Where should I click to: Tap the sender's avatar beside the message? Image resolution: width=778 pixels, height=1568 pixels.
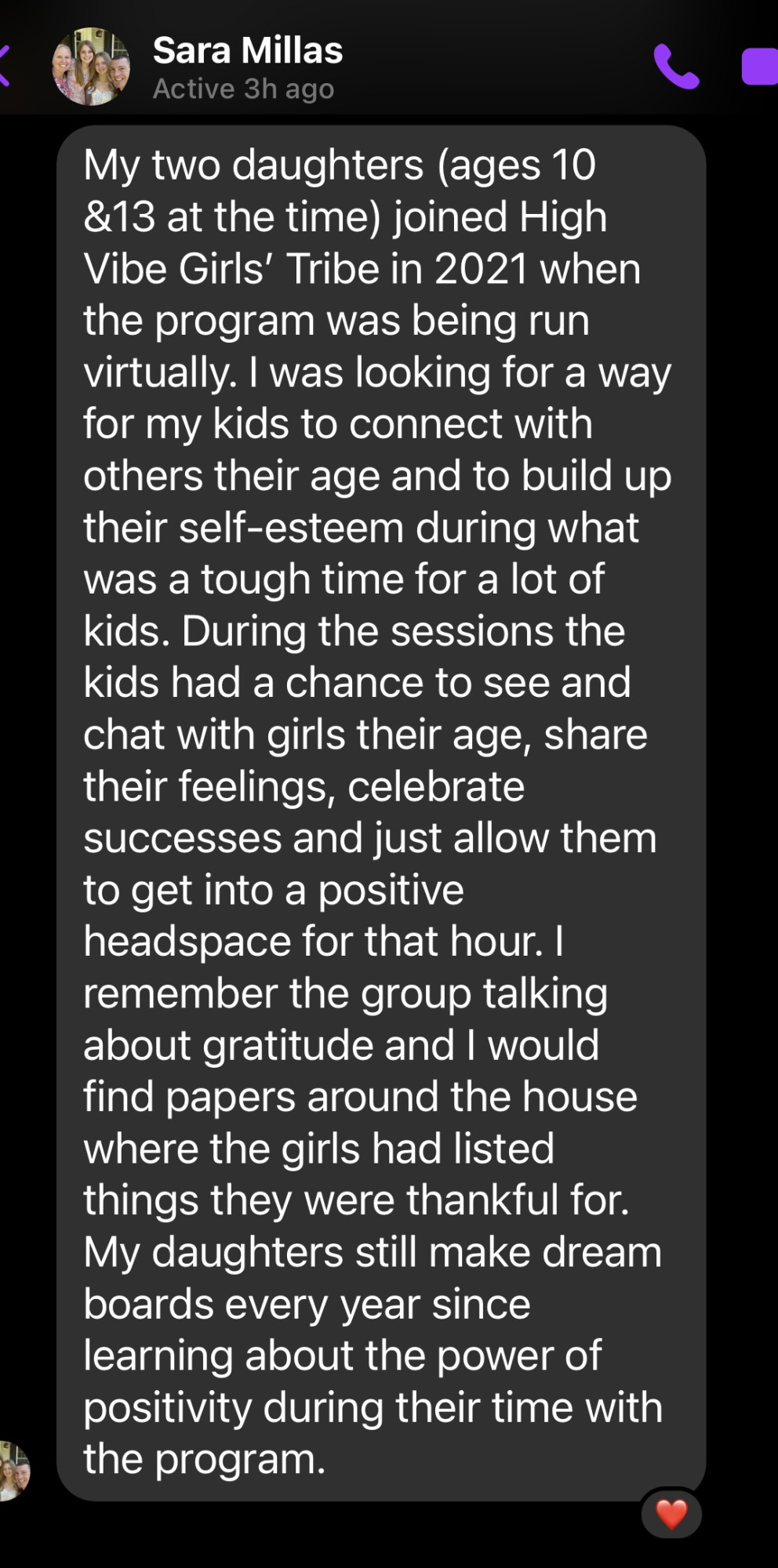(13, 1471)
